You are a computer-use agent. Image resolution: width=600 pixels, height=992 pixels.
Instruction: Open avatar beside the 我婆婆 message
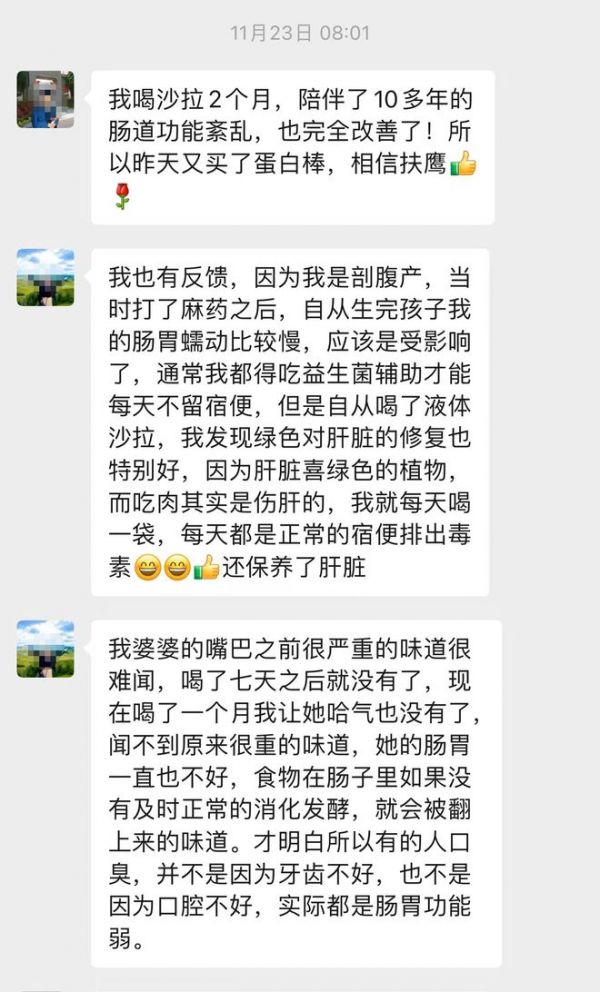[x=45, y=648]
